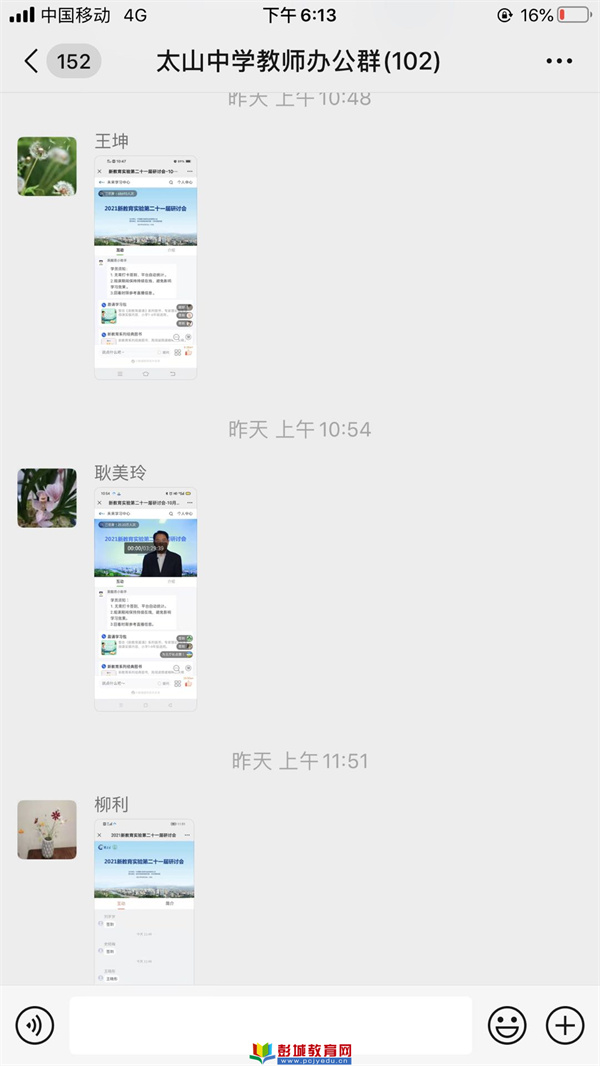Screen dimensions: 600x1066
Task: Open 耿美玲's shared screenshot image
Action: [x=145, y=599]
